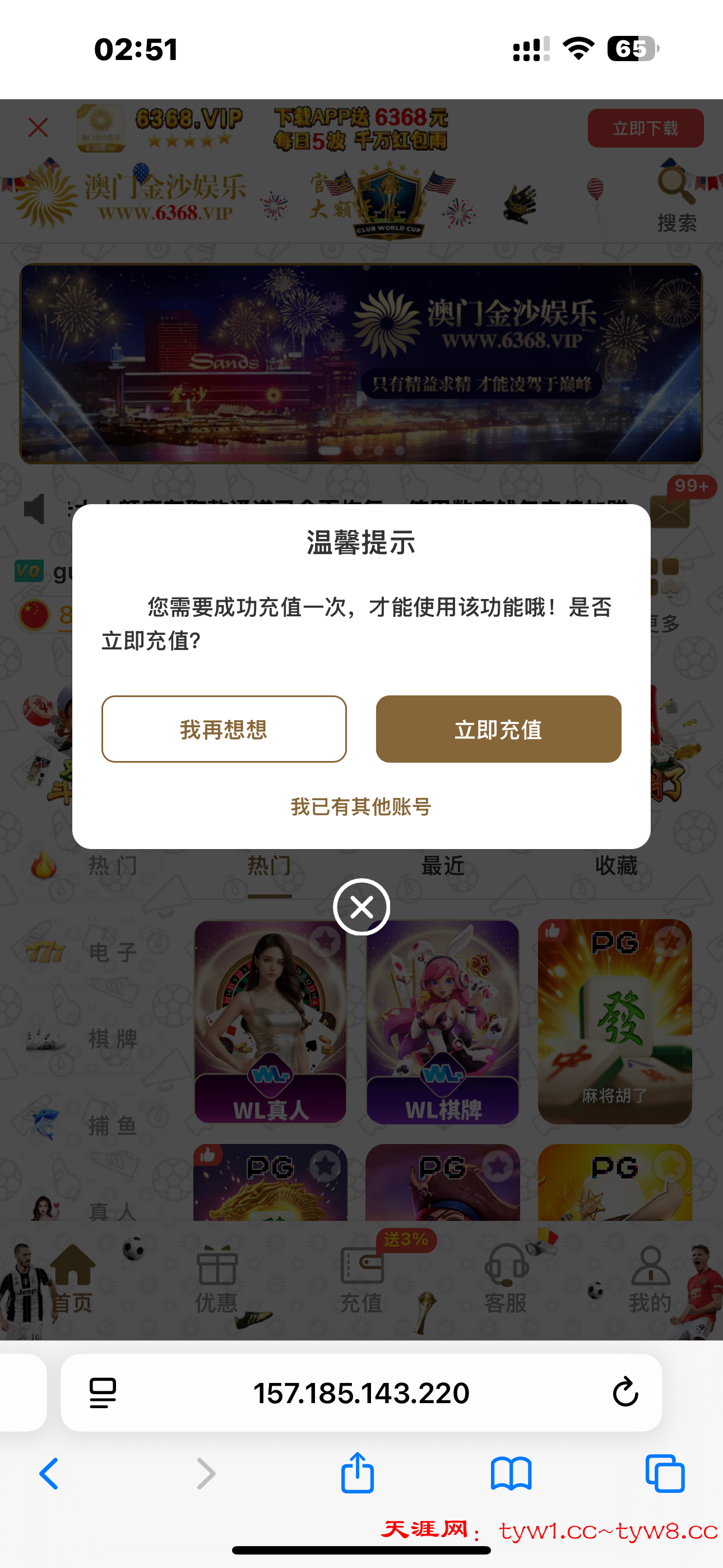Reload the page in Safari
The image size is (723, 1568).
click(x=625, y=1392)
